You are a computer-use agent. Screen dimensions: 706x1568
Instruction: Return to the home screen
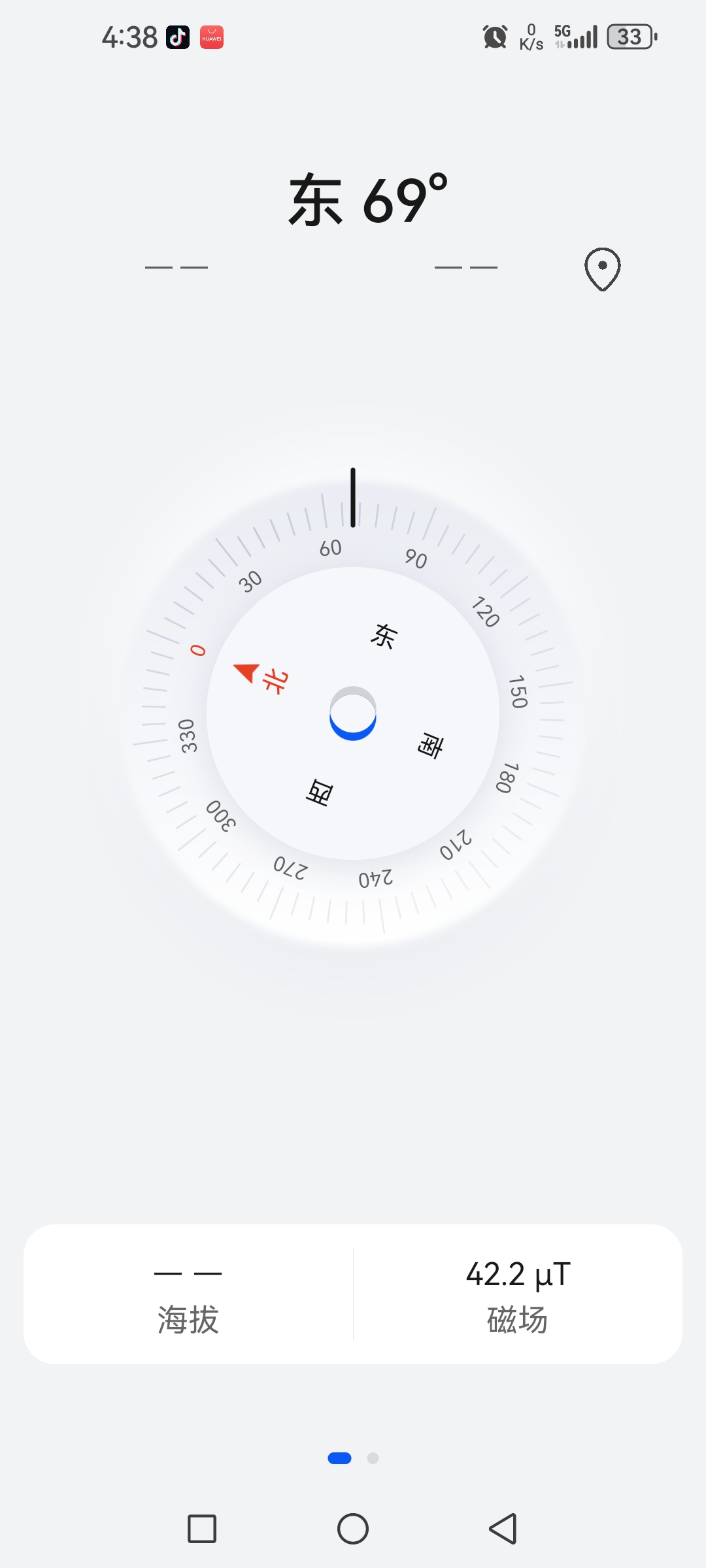353,1529
